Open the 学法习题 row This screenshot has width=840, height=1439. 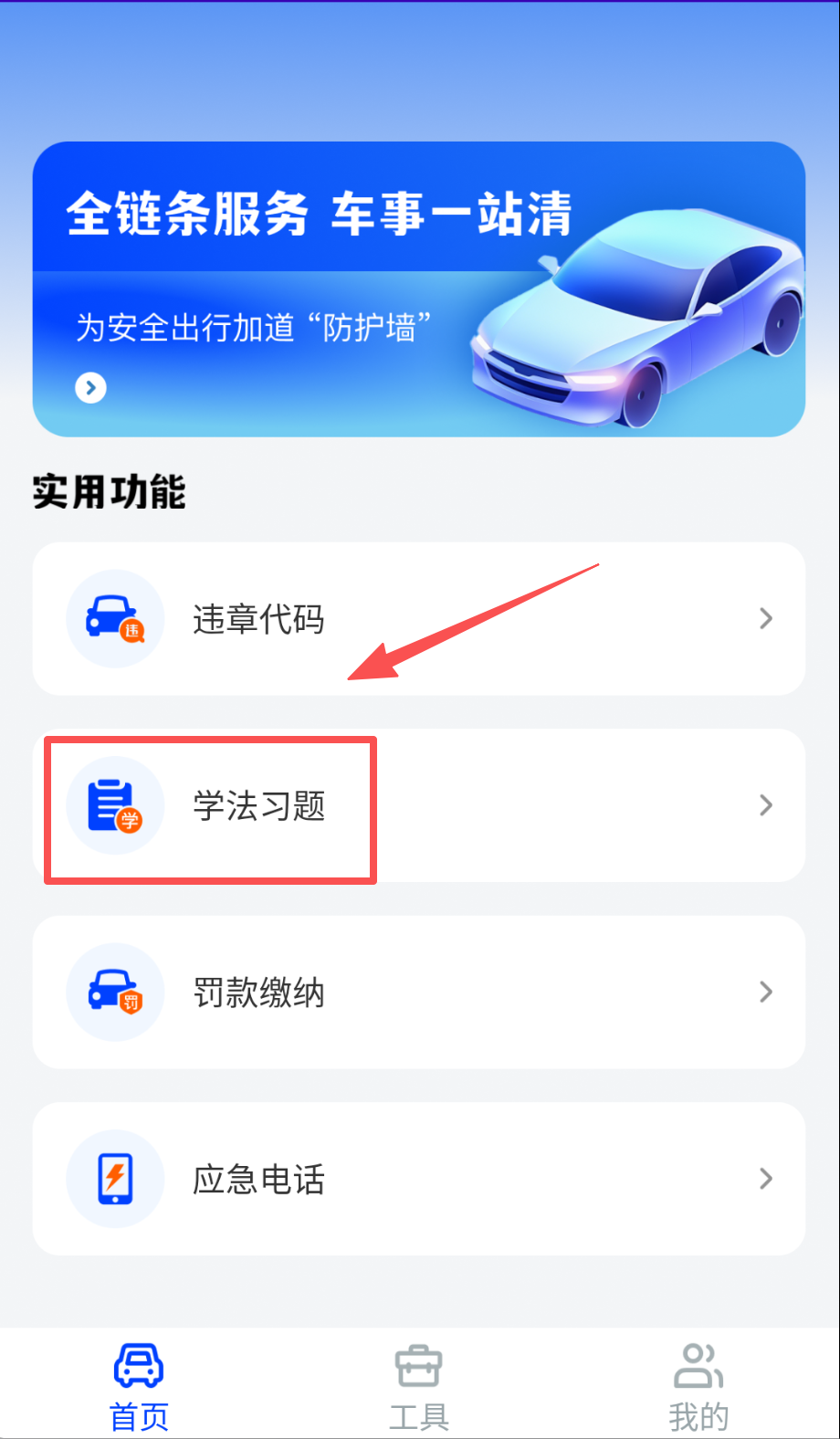tap(418, 805)
